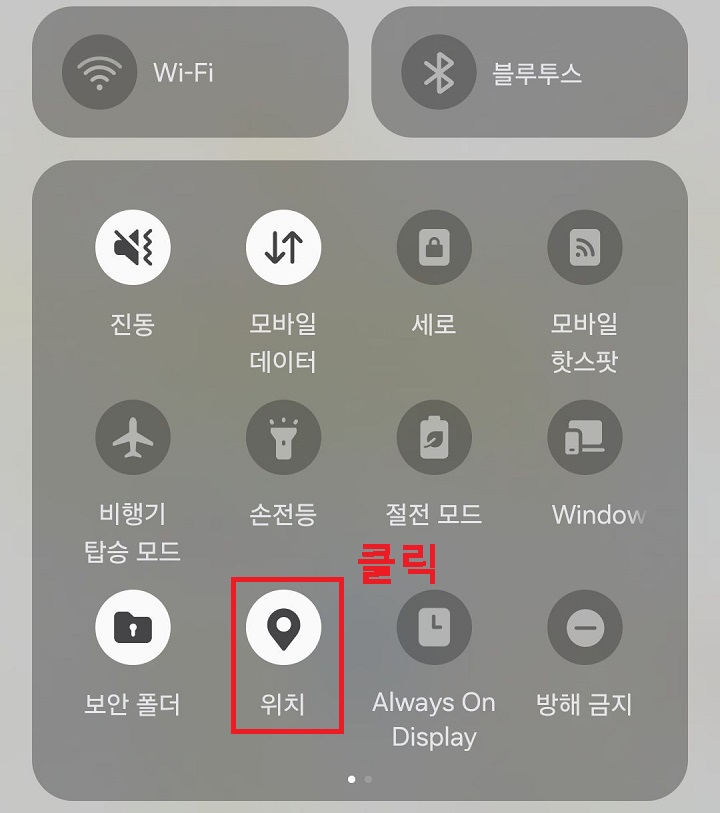Enable location services (위치)
The height and width of the screenshot is (813, 720).
click(x=283, y=627)
